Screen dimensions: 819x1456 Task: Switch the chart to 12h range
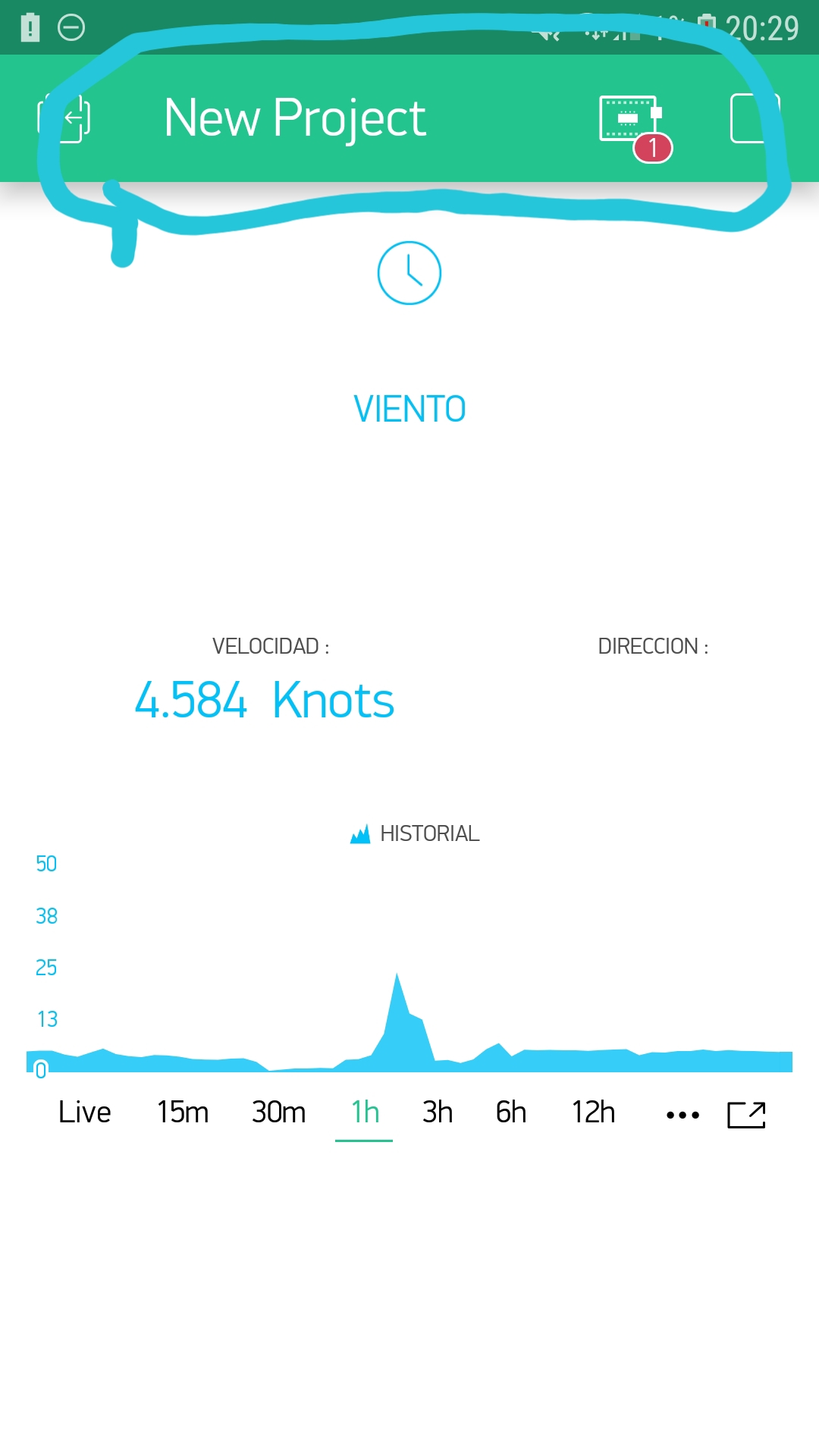[594, 1112]
